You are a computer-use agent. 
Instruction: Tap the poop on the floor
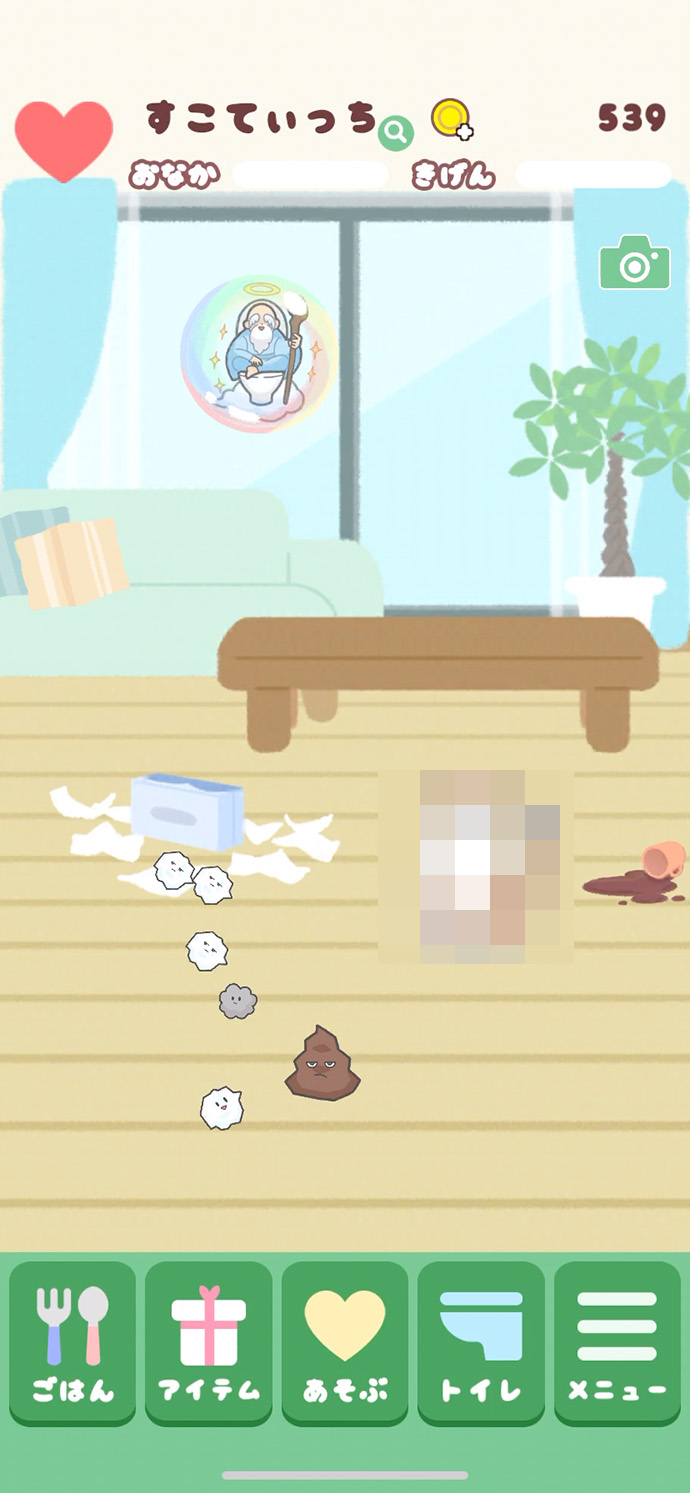coord(321,1064)
